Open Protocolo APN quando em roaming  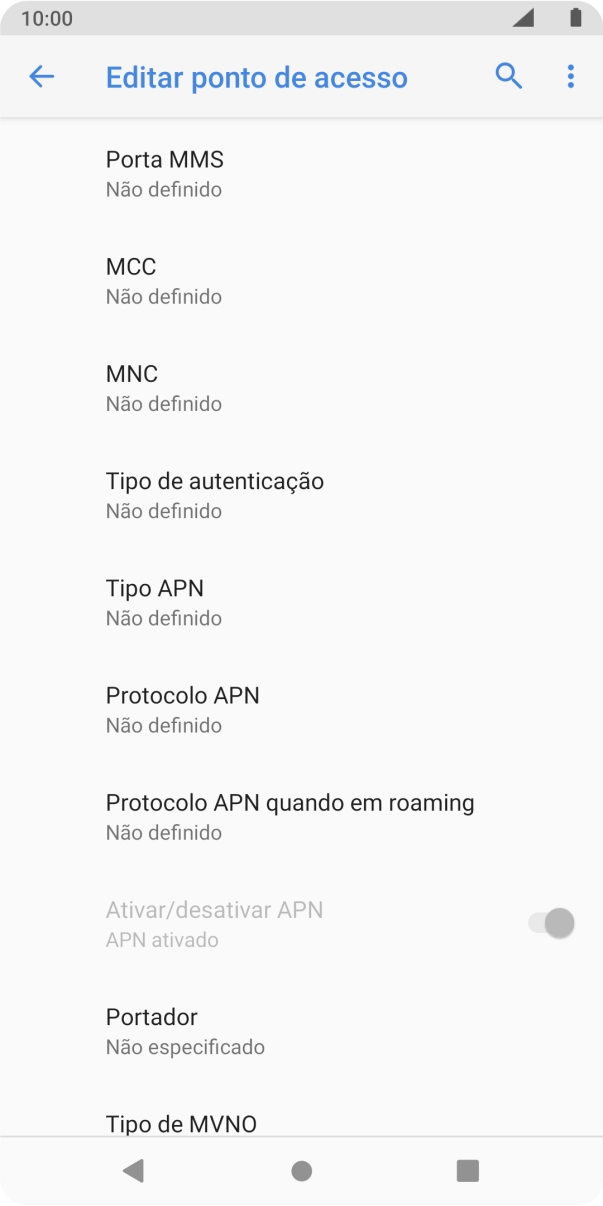[x=301, y=815]
